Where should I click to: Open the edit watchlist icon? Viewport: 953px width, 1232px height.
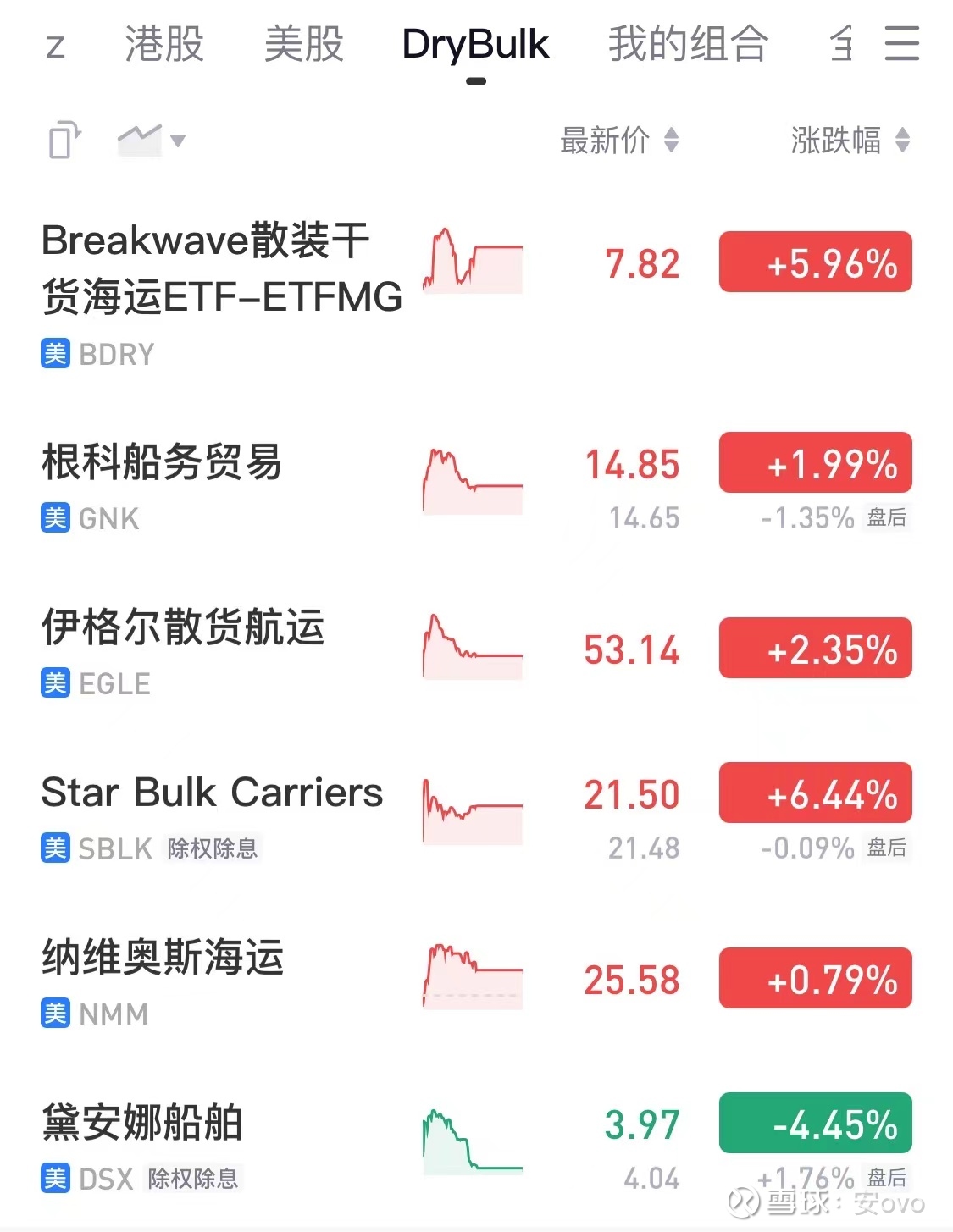(x=63, y=140)
